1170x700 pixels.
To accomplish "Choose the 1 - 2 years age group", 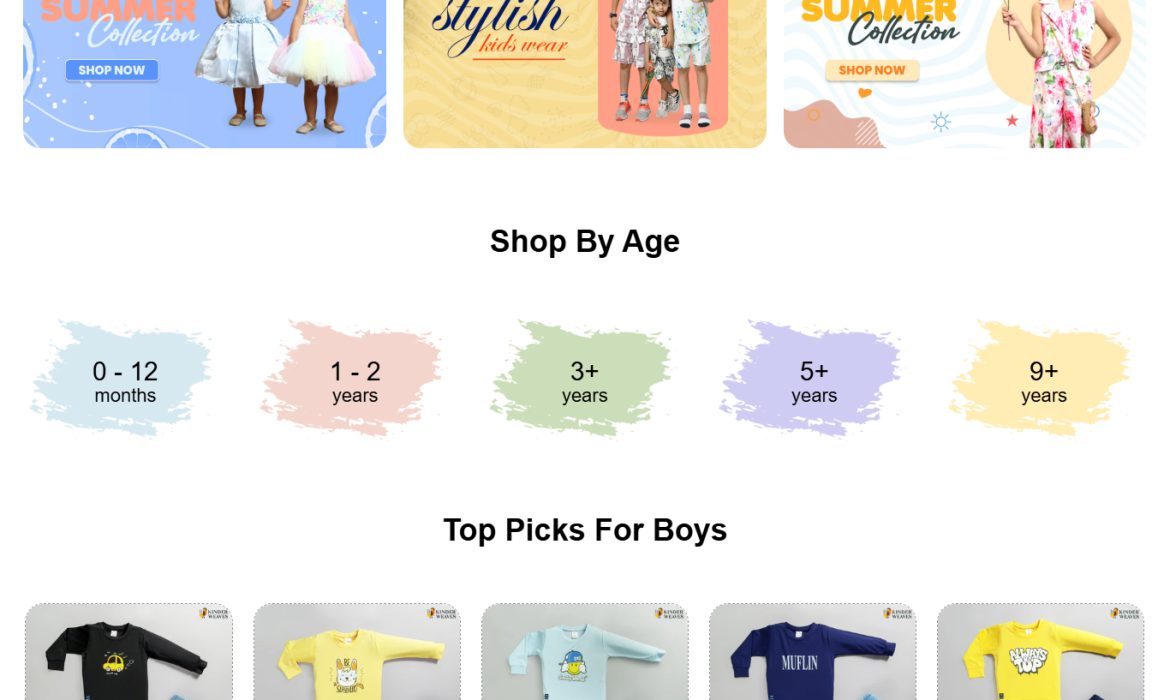I will [355, 381].
